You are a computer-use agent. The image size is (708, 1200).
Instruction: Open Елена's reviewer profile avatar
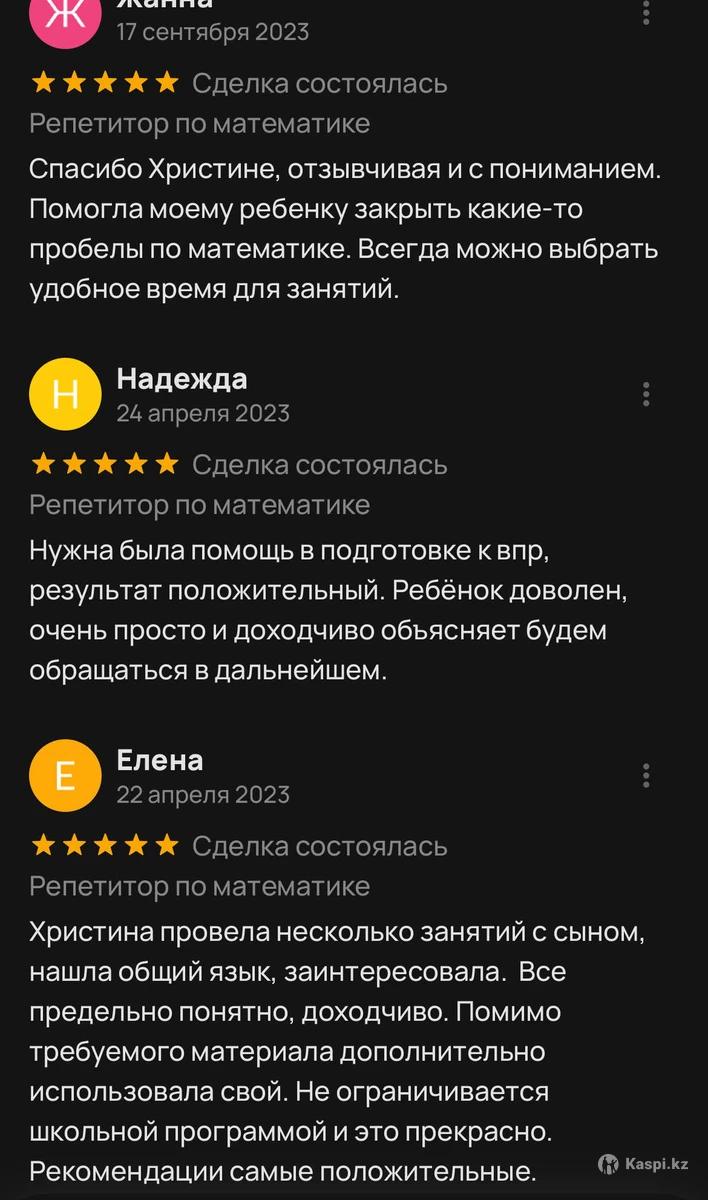(65, 776)
